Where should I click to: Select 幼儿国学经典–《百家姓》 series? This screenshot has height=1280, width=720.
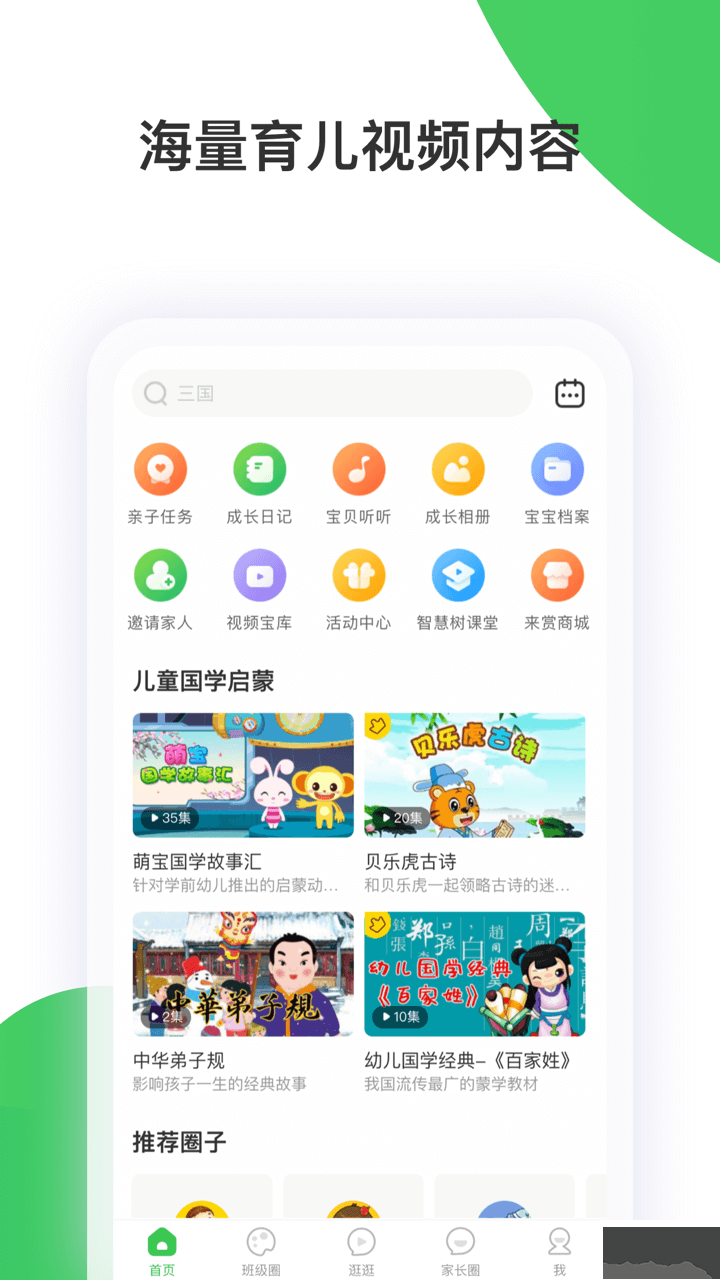pos(475,974)
